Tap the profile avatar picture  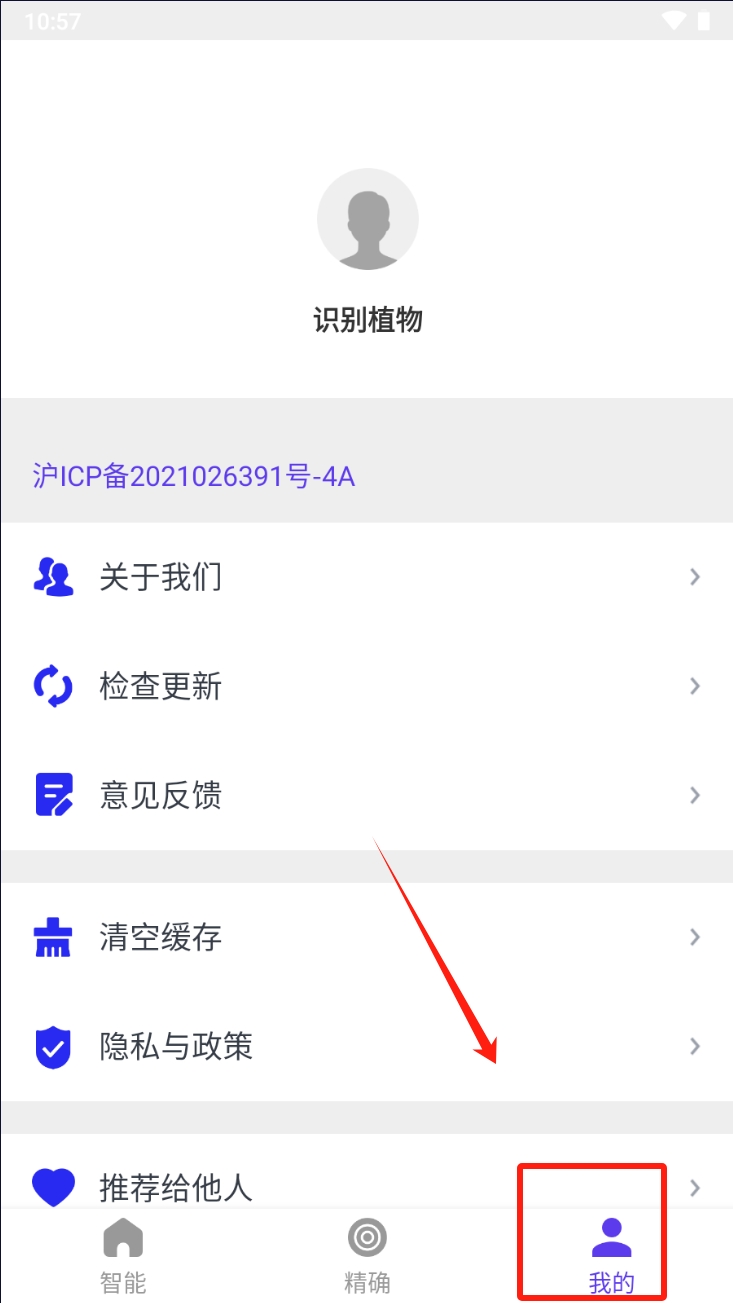tap(367, 219)
